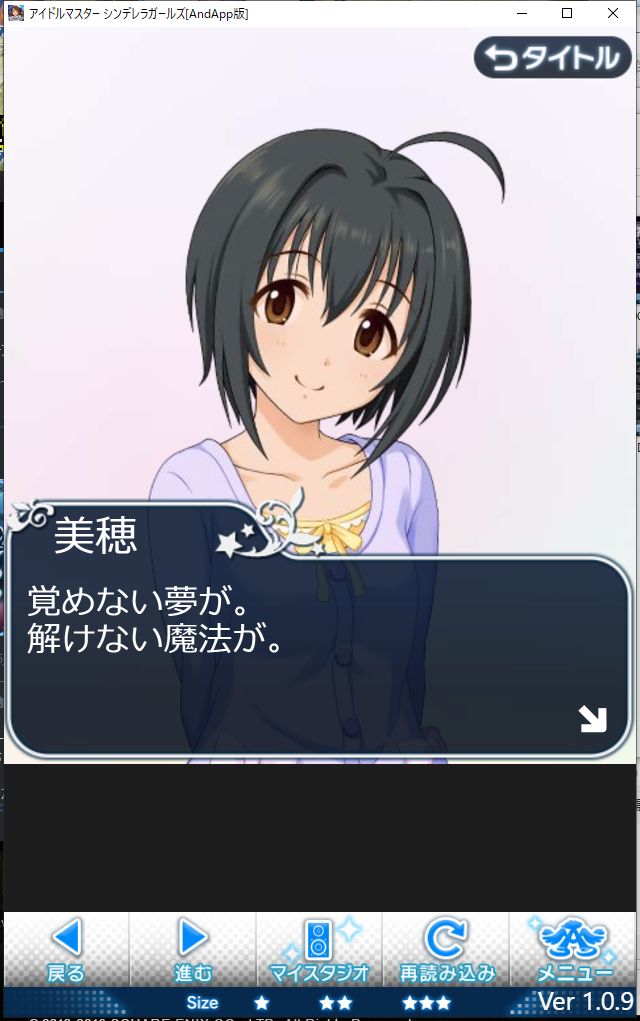Open the メニュー menu
This screenshot has width=640, height=1021.
coord(574,949)
